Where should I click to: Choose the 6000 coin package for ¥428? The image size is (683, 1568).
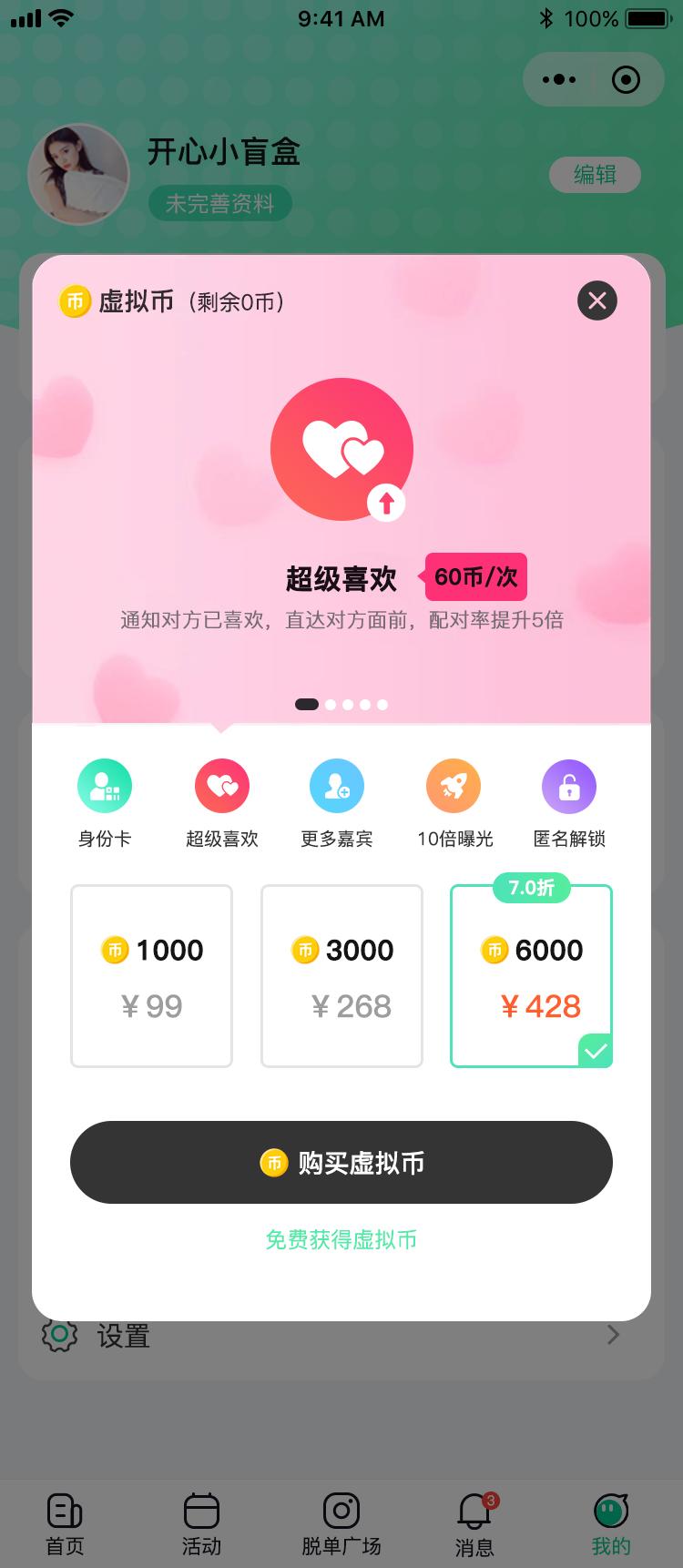532,976
